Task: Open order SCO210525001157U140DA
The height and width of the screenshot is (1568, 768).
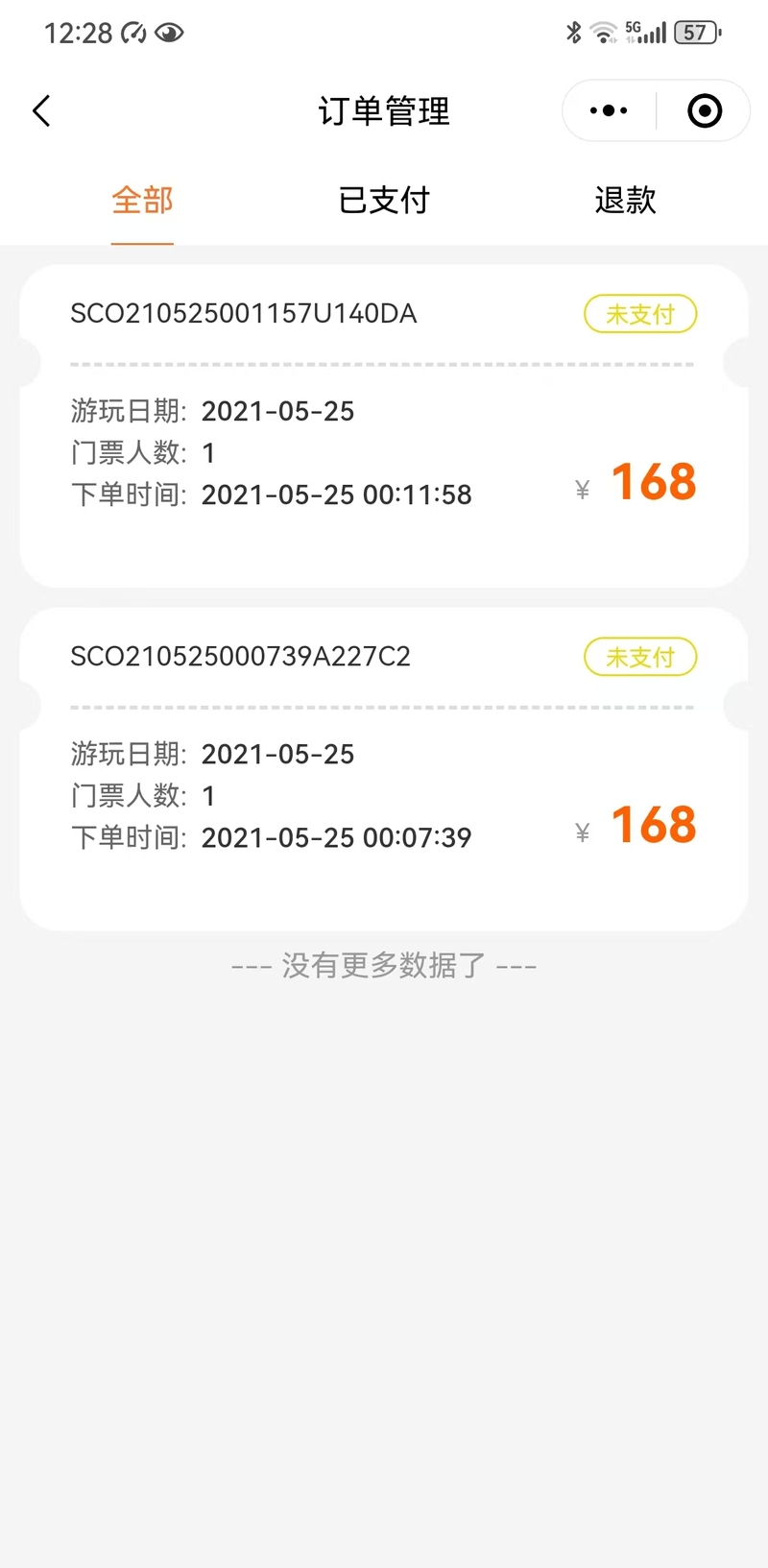Action: tap(384, 425)
